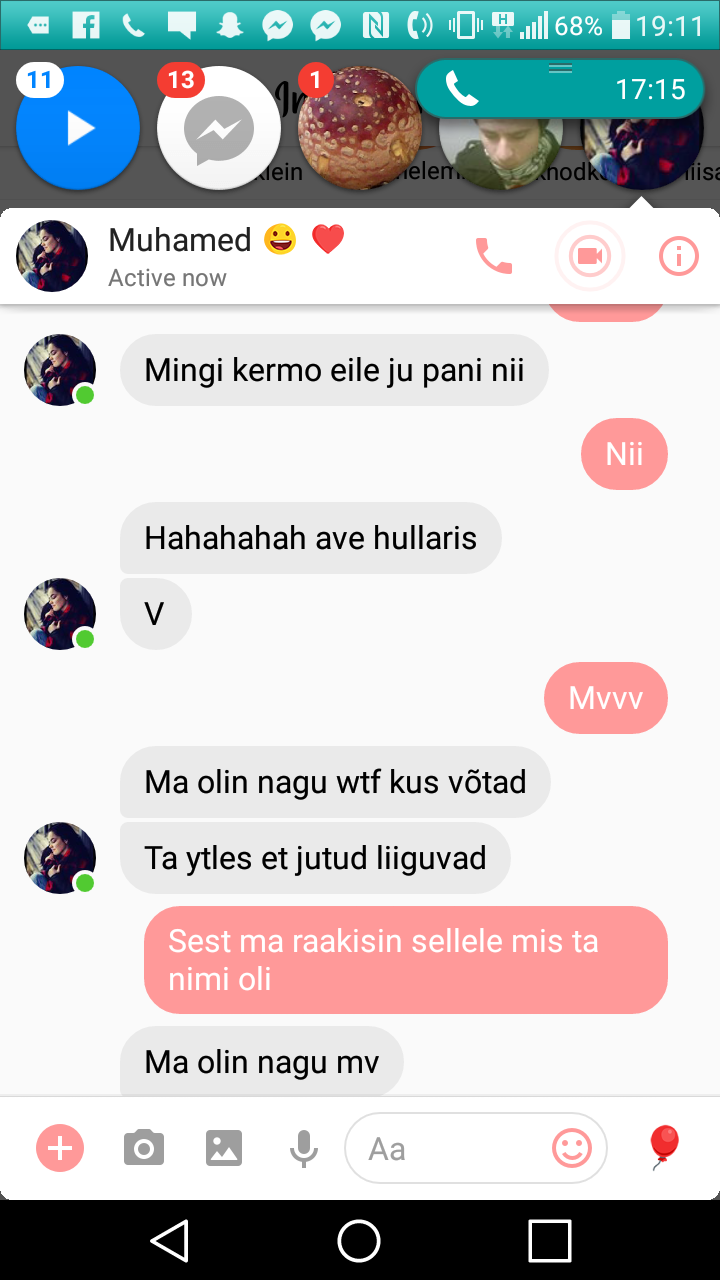
Task: Send the red balloon emoji
Action: point(664,1147)
